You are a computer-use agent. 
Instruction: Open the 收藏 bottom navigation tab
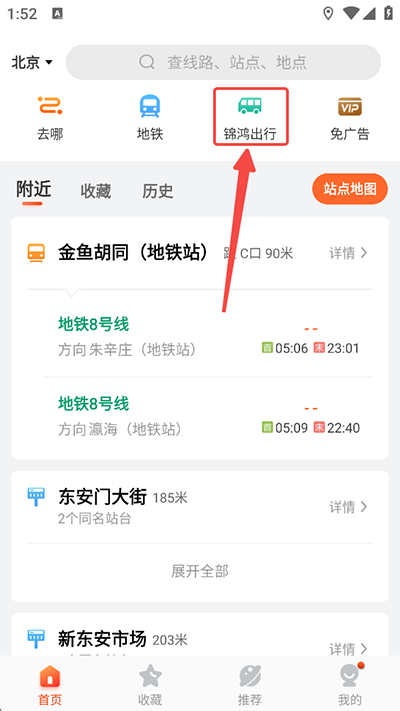pos(150,685)
